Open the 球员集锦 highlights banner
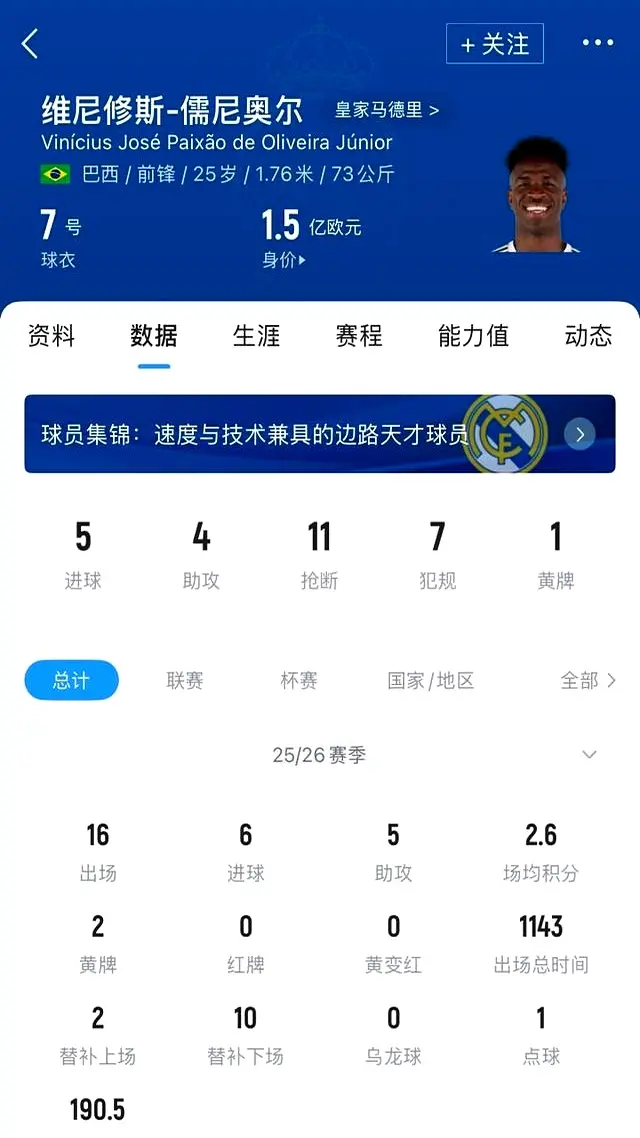The image size is (640, 1138). pyautogui.click(x=319, y=434)
